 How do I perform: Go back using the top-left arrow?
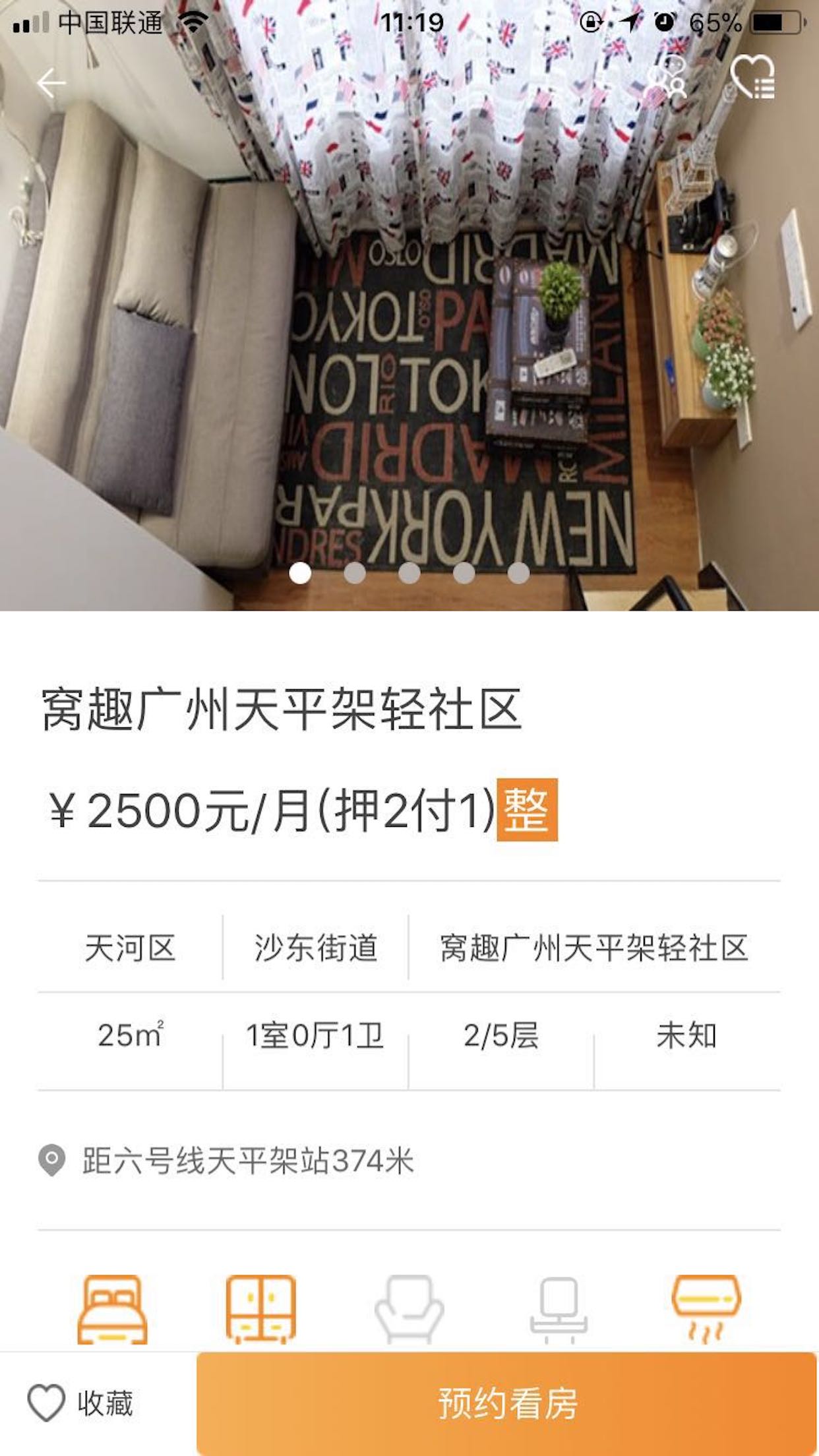[51, 84]
